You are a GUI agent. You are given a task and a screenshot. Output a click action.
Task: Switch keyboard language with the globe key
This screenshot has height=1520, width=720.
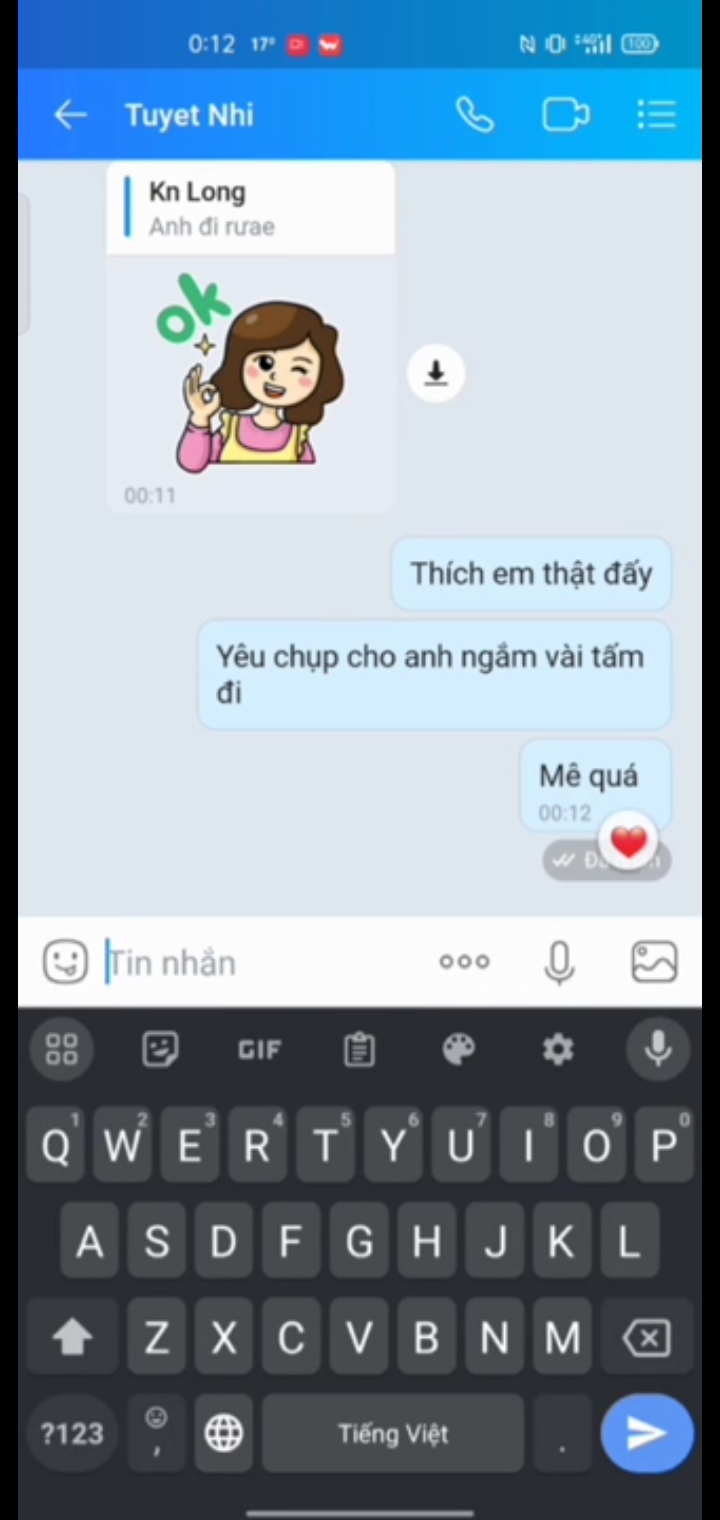[224, 1434]
